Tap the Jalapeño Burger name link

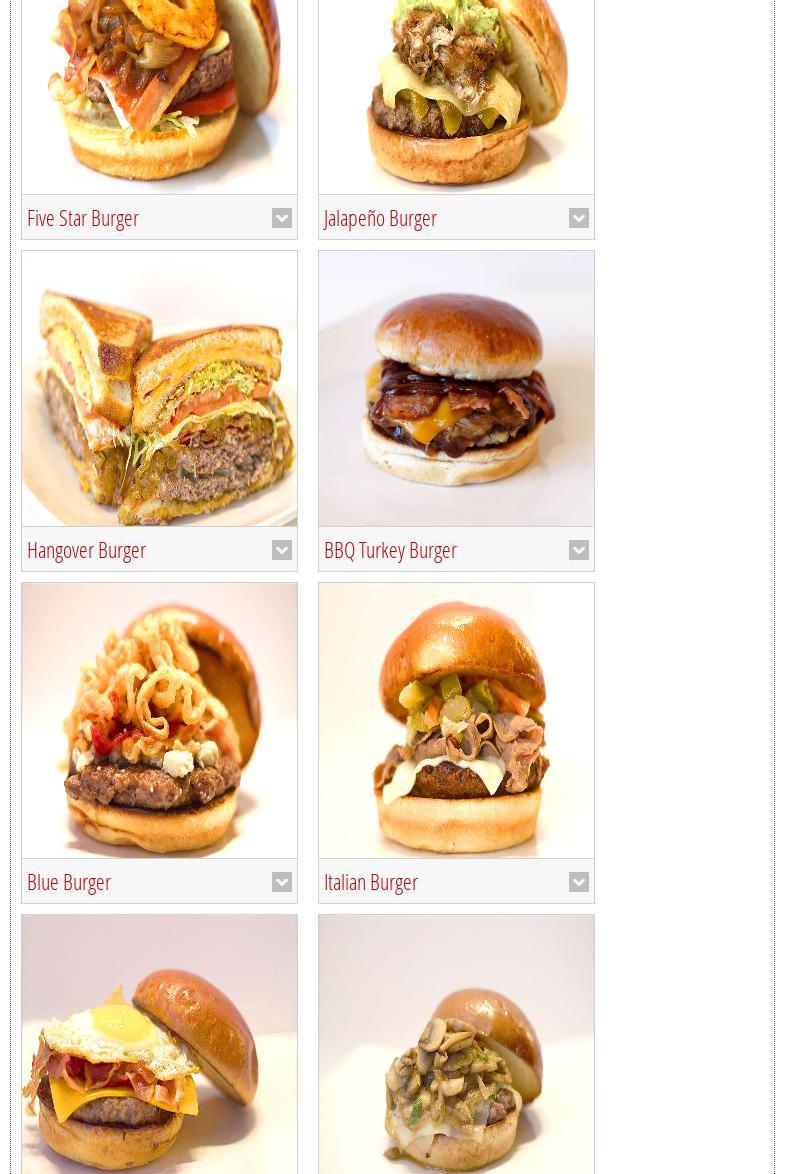tap(380, 218)
